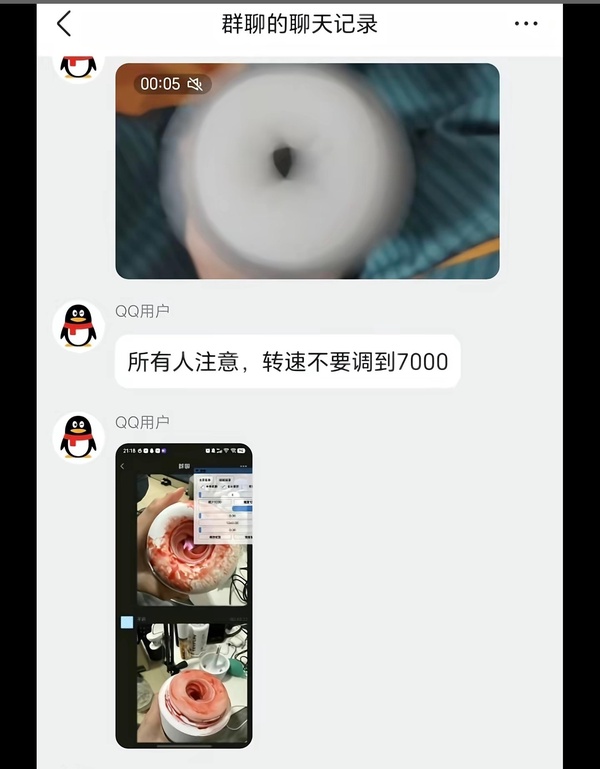Viewport: 600px width, 769px height.
Task: Play the 00:05 video message
Action: (x=307, y=171)
